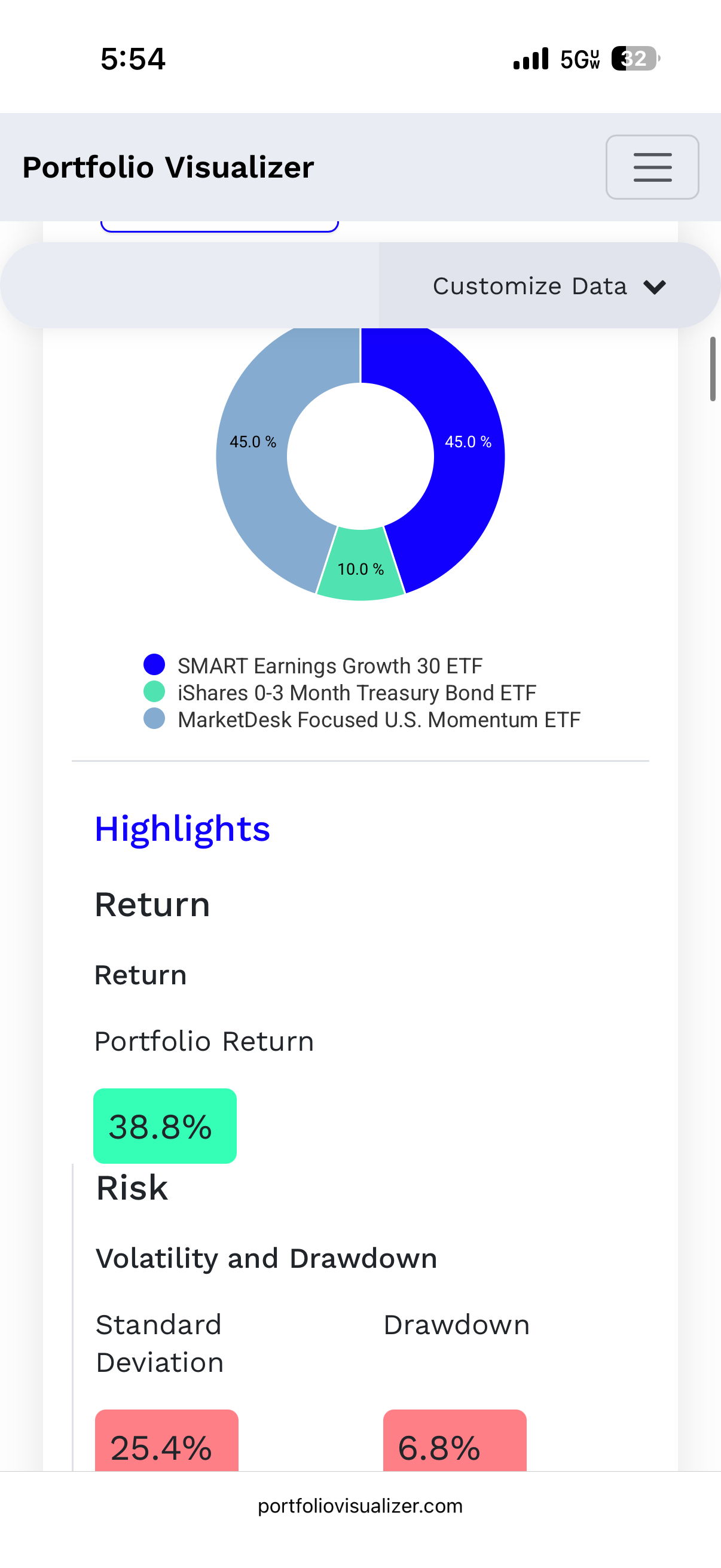Screen dimensions: 721x1568
Task: Toggle SMART Earnings Growth 30 ETF legend item
Action: click(x=313, y=666)
